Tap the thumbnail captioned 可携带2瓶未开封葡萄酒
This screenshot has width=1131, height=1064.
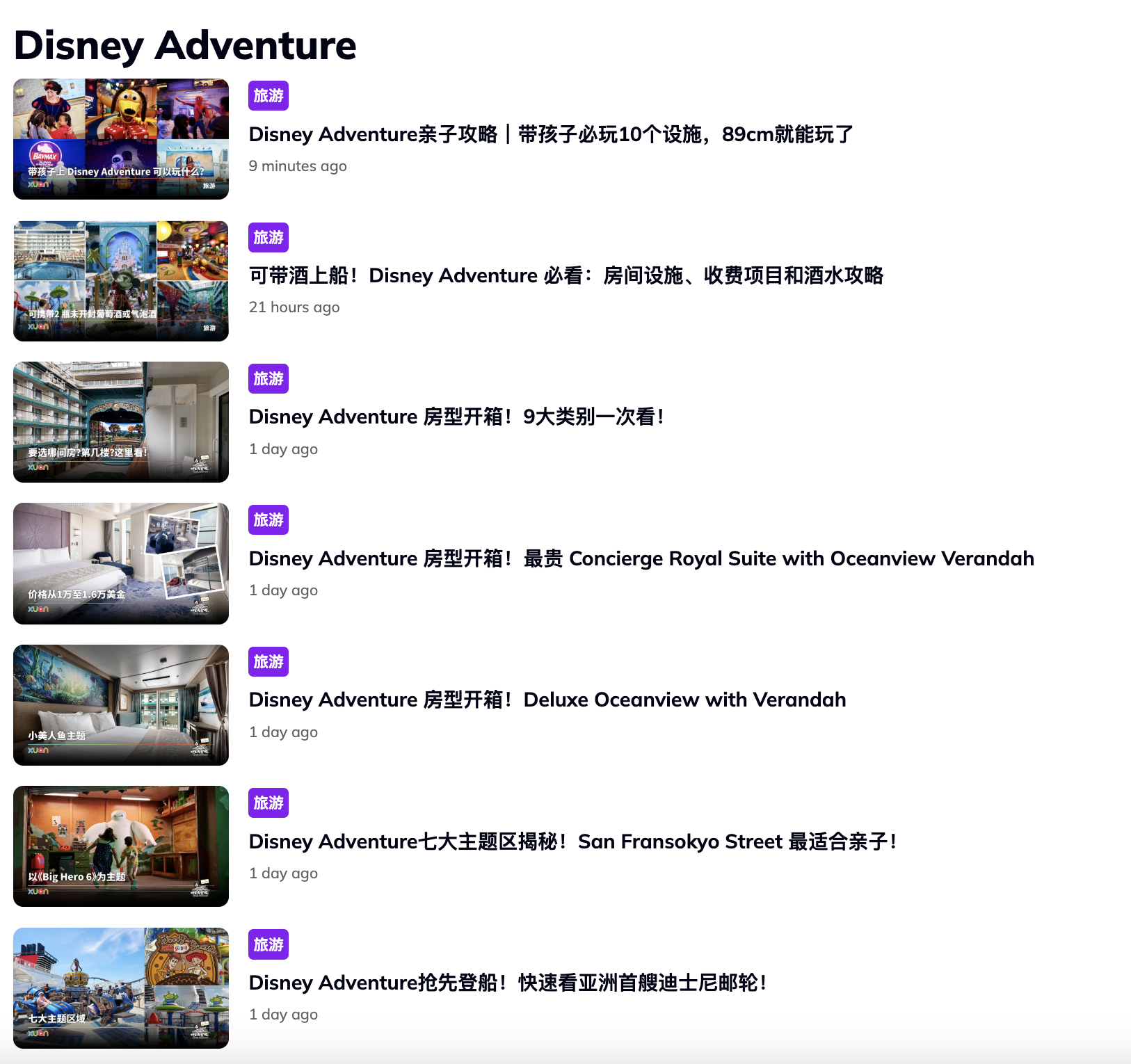[121, 281]
